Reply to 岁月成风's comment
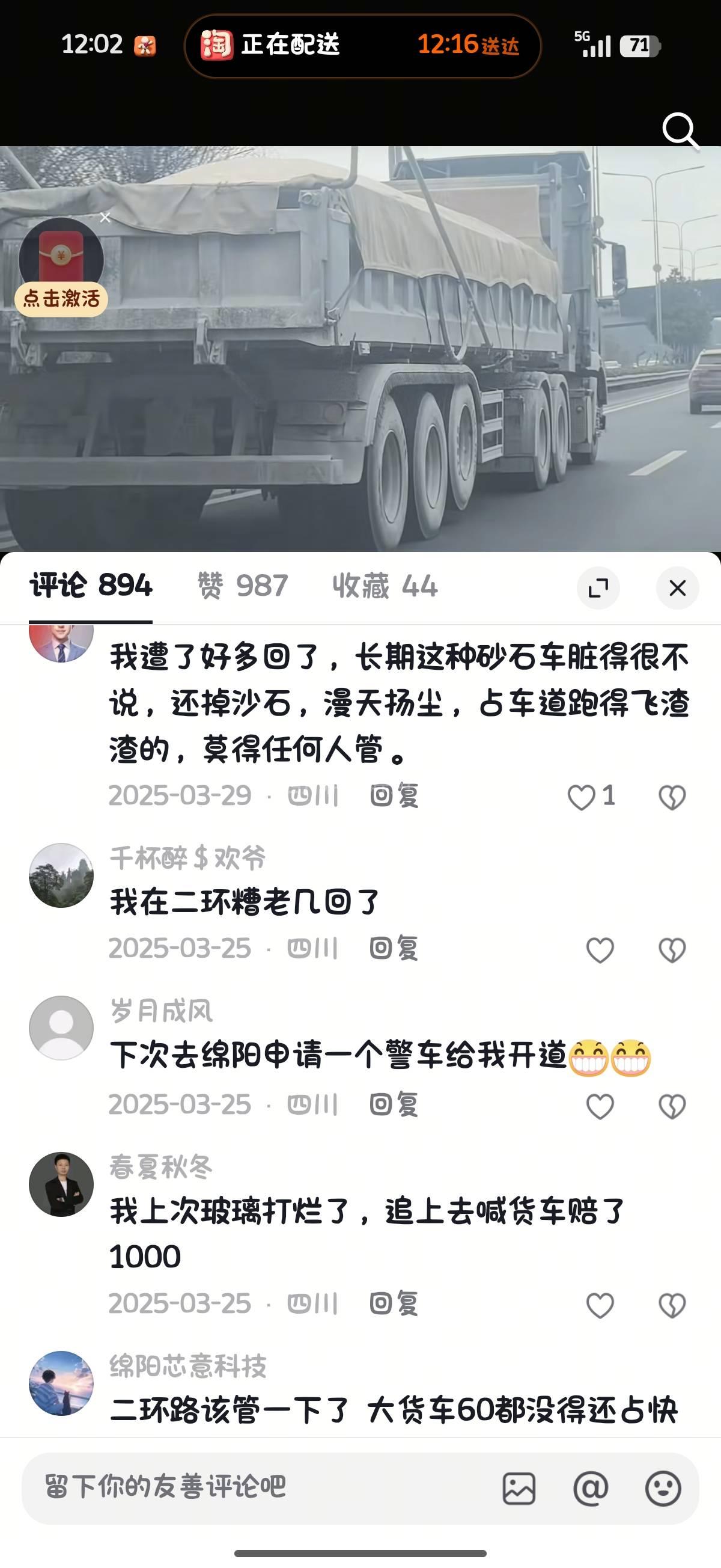 [x=394, y=1105]
